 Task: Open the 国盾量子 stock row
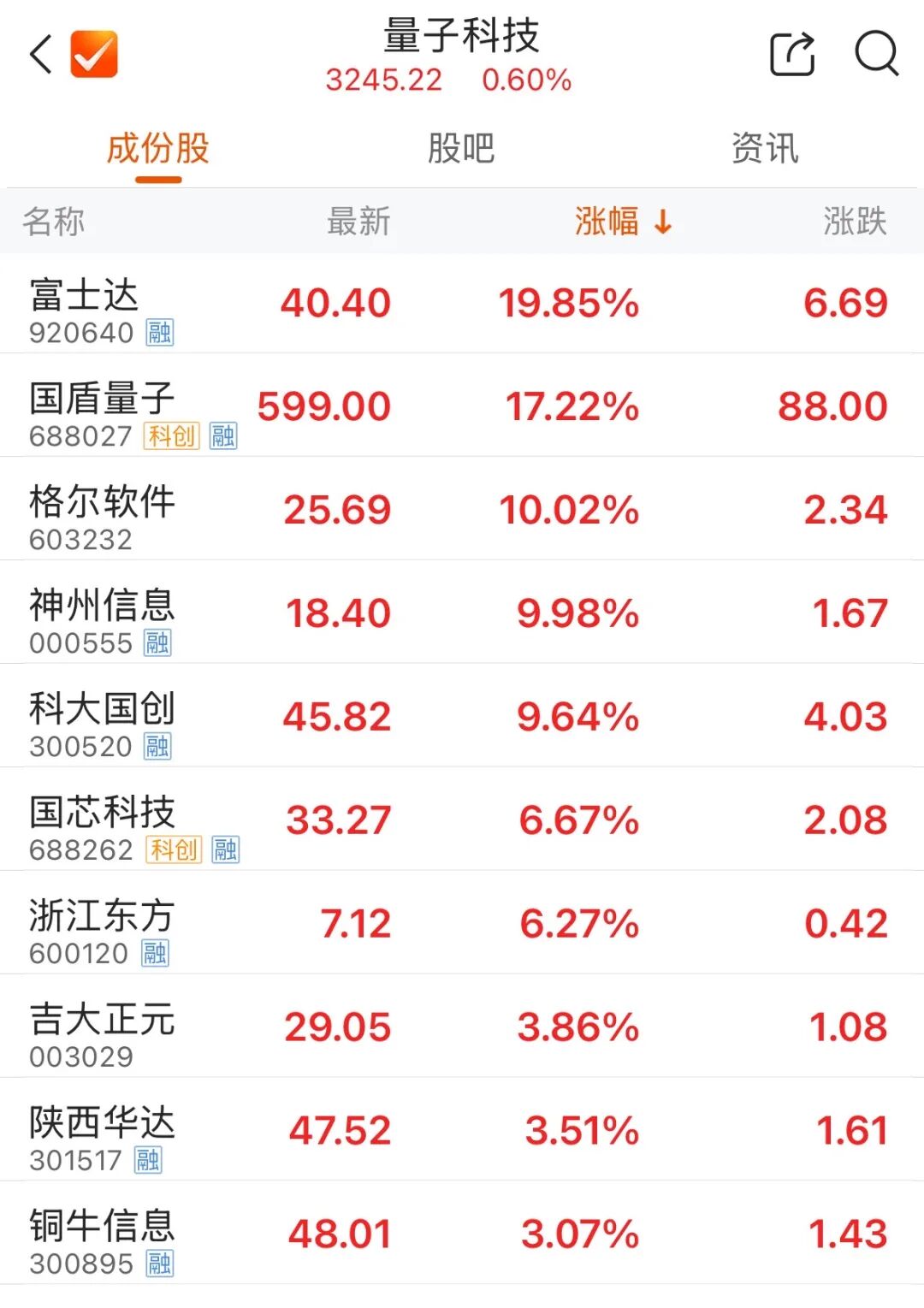coord(462,406)
